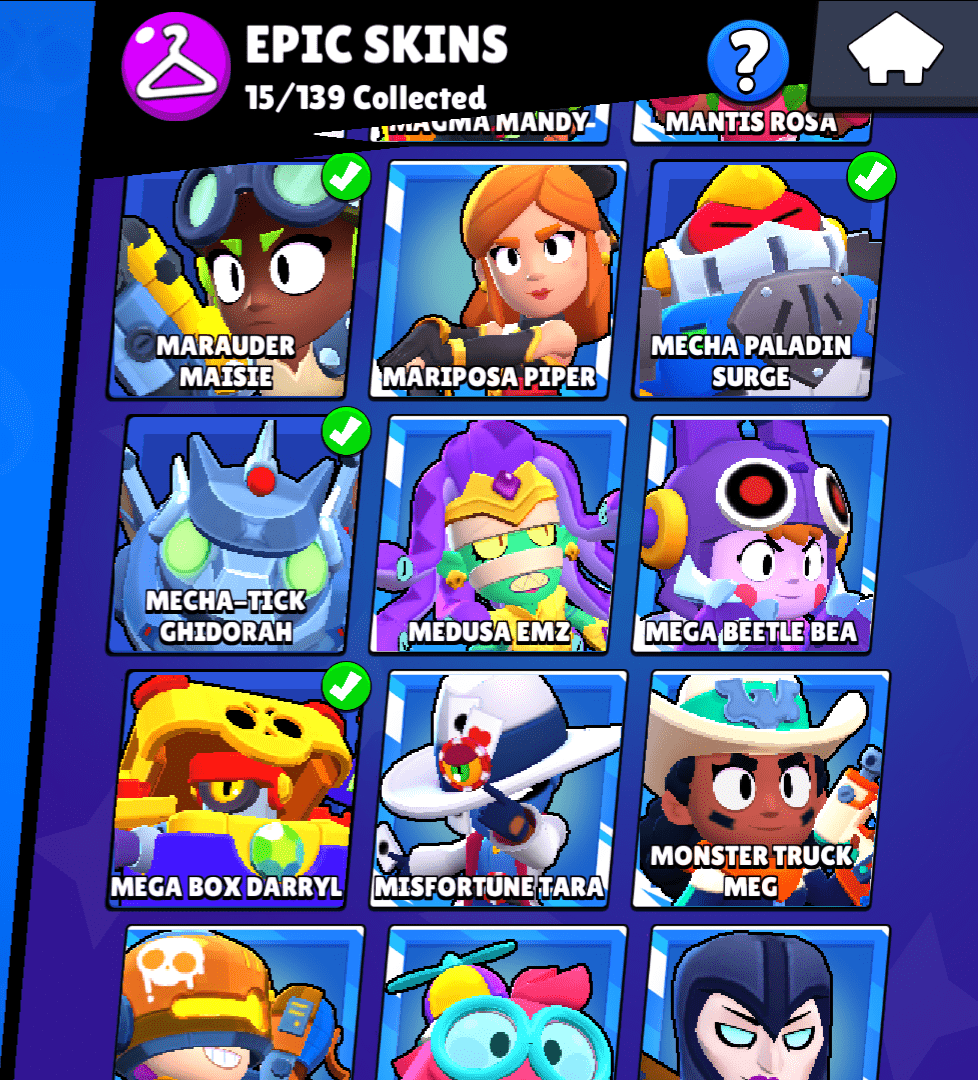Screen dimensions: 978x1080
Task: Open the Mantis Rosa skin
Action: point(750,123)
